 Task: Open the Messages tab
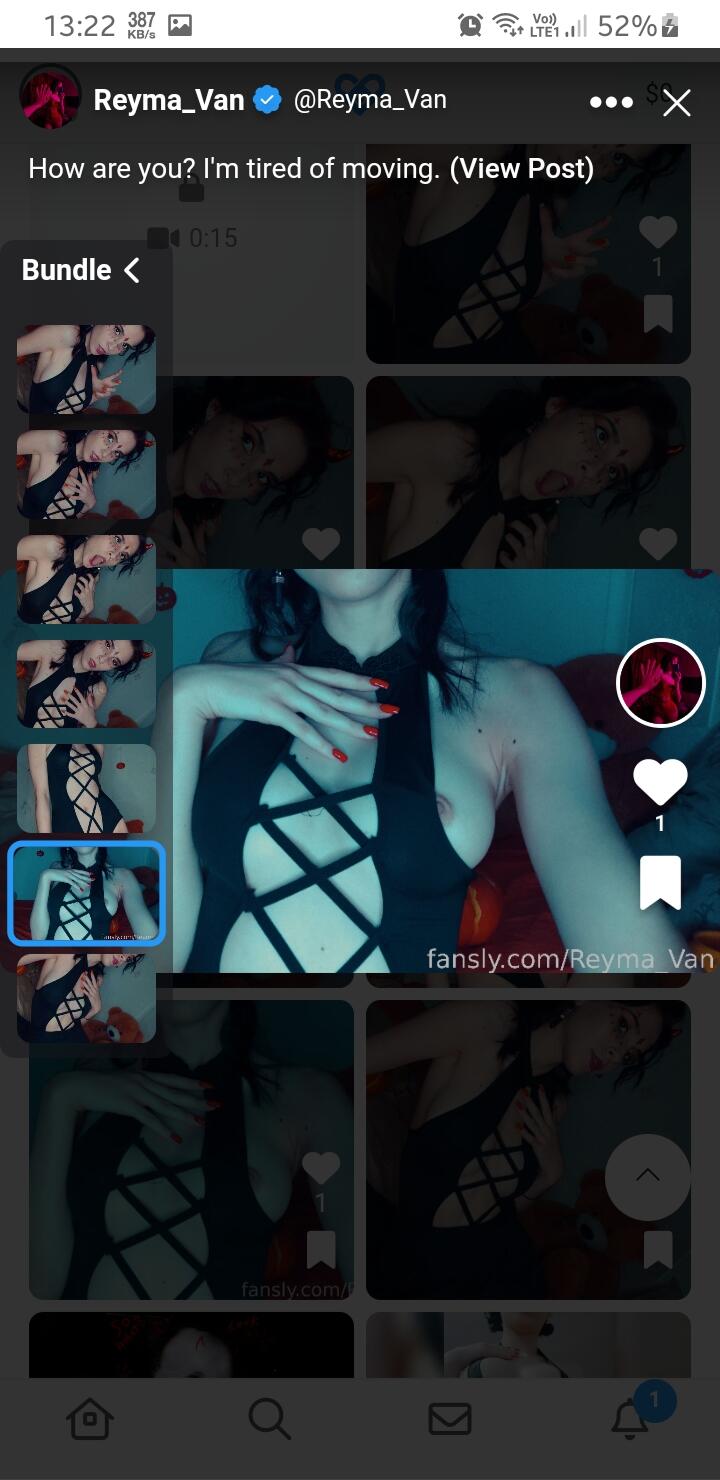[x=450, y=1418]
